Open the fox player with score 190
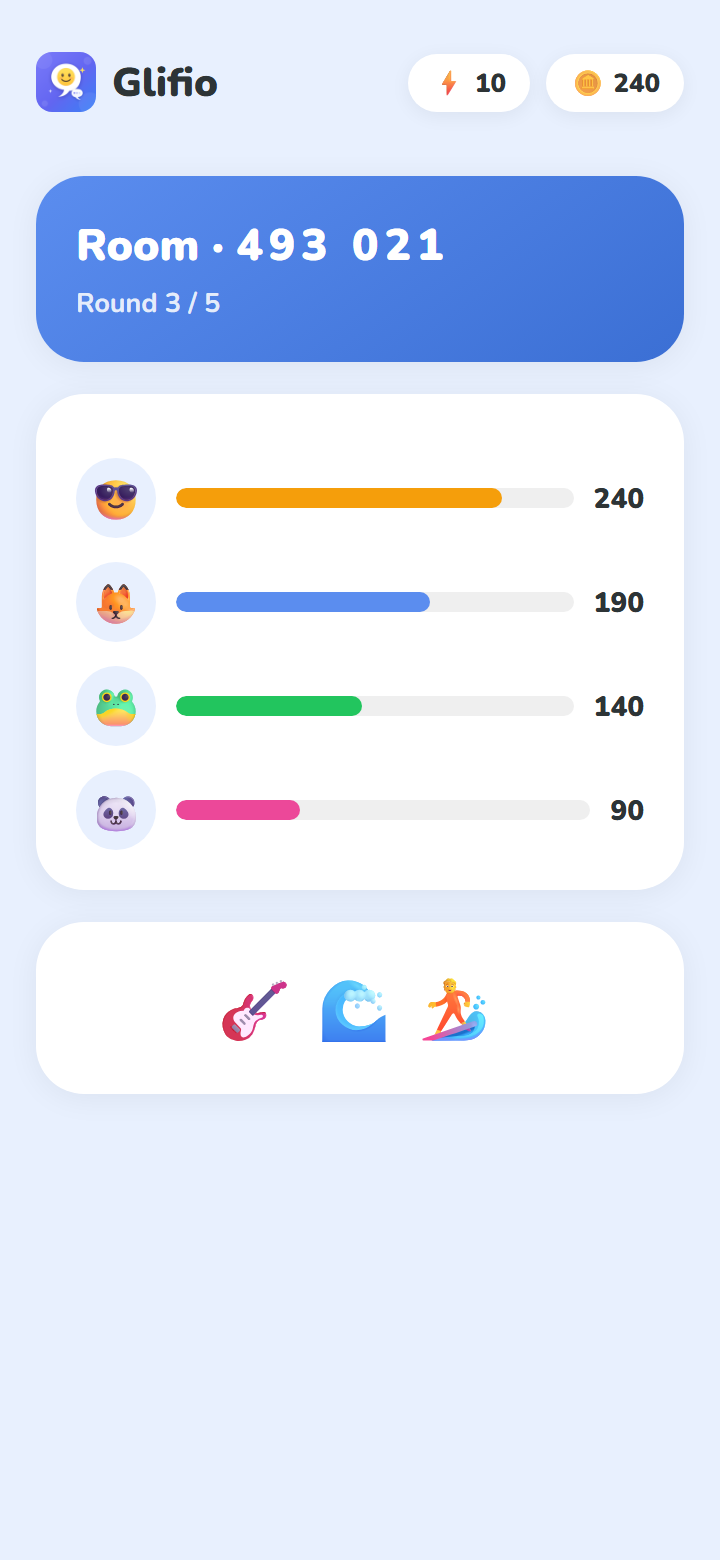This screenshot has width=720, height=1560. coord(360,602)
